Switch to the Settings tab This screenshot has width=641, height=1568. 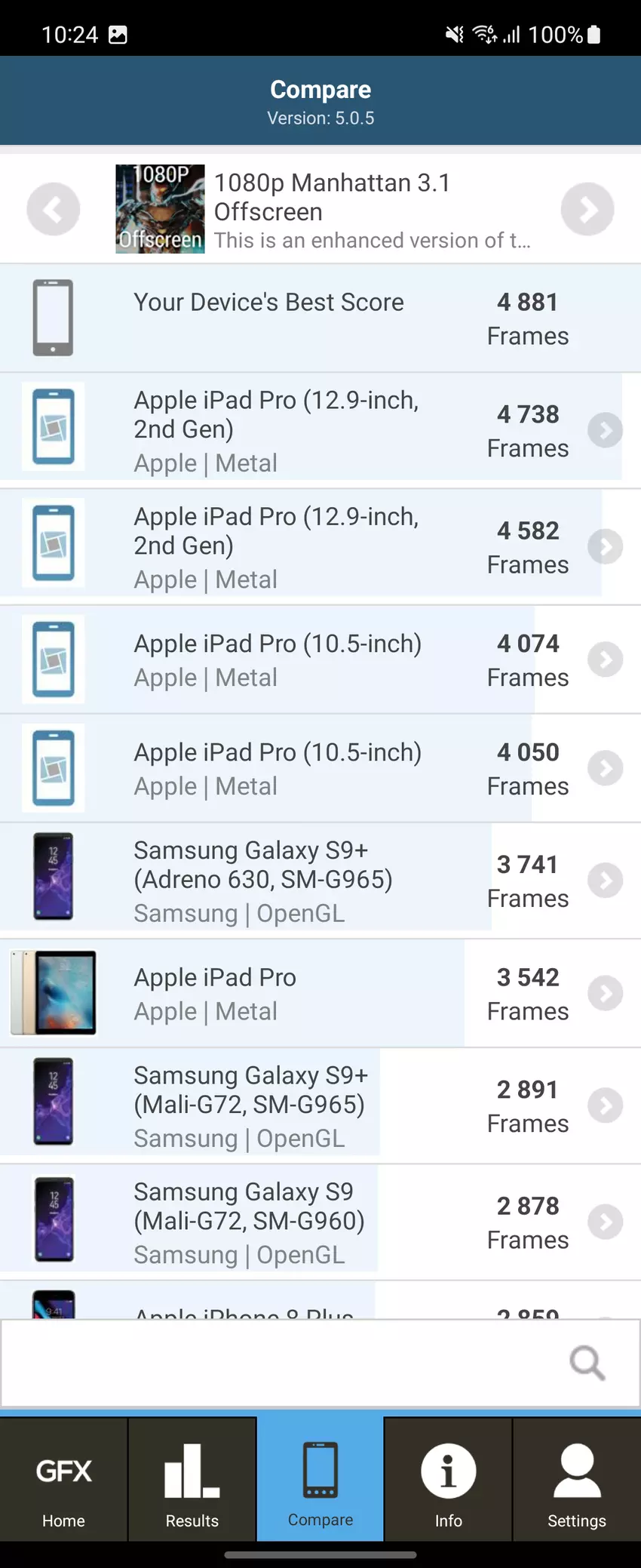point(577,1480)
